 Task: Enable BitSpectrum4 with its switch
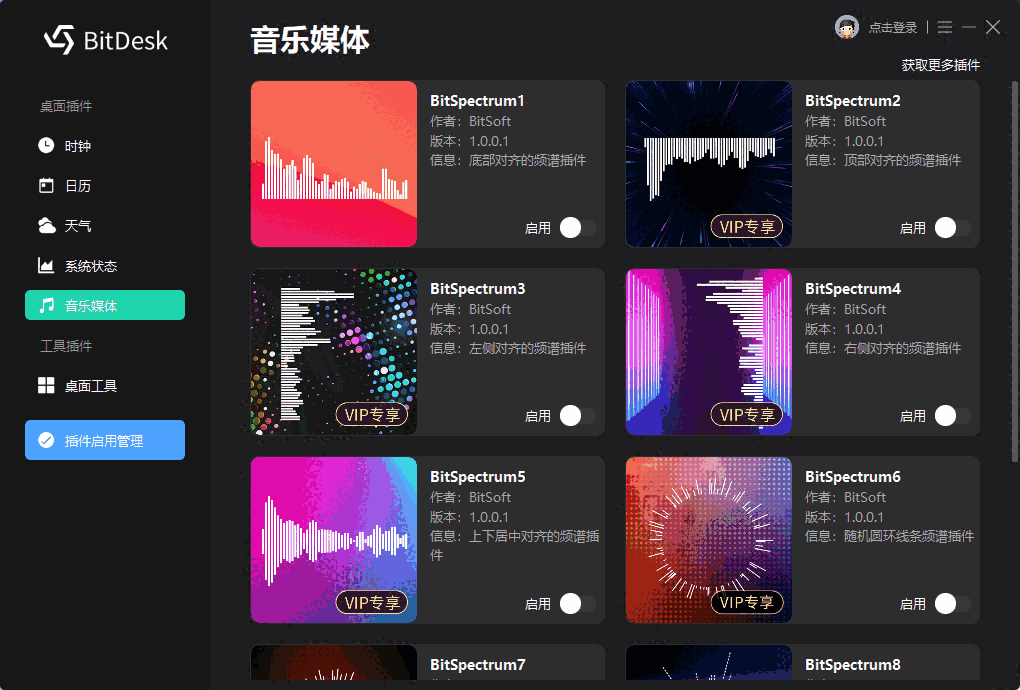point(952,416)
